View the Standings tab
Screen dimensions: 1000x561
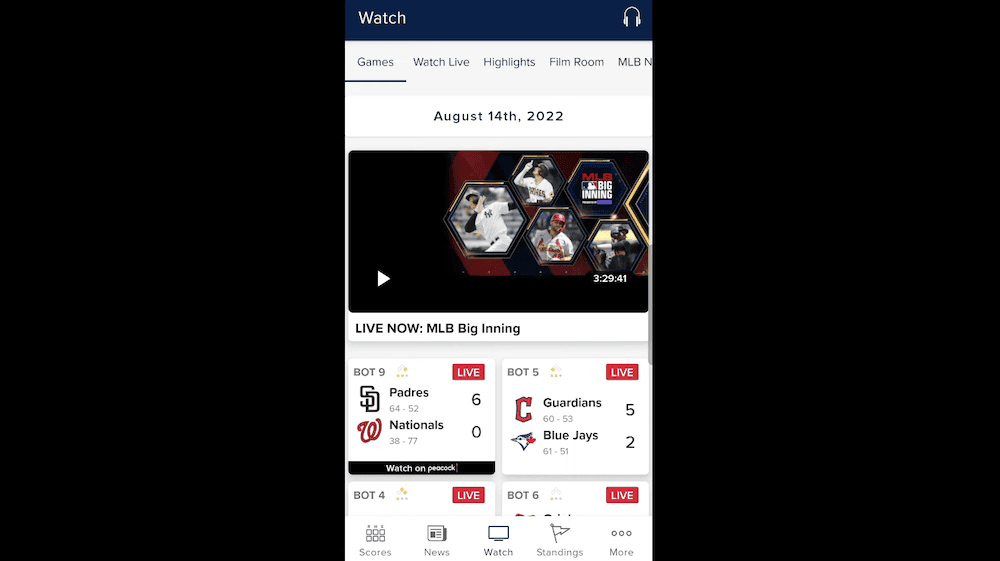[560, 540]
